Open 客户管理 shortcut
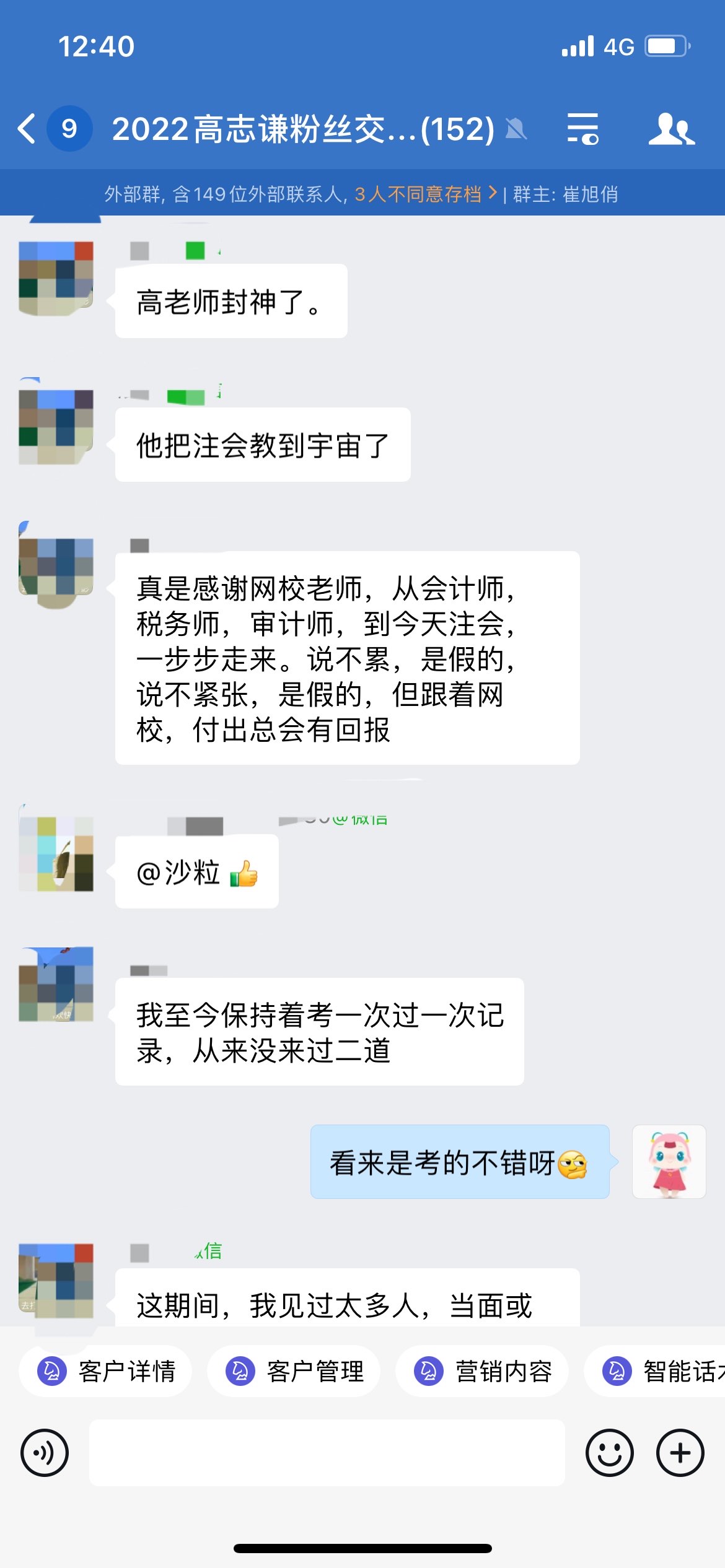The width and height of the screenshot is (725, 1568). [x=294, y=1371]
